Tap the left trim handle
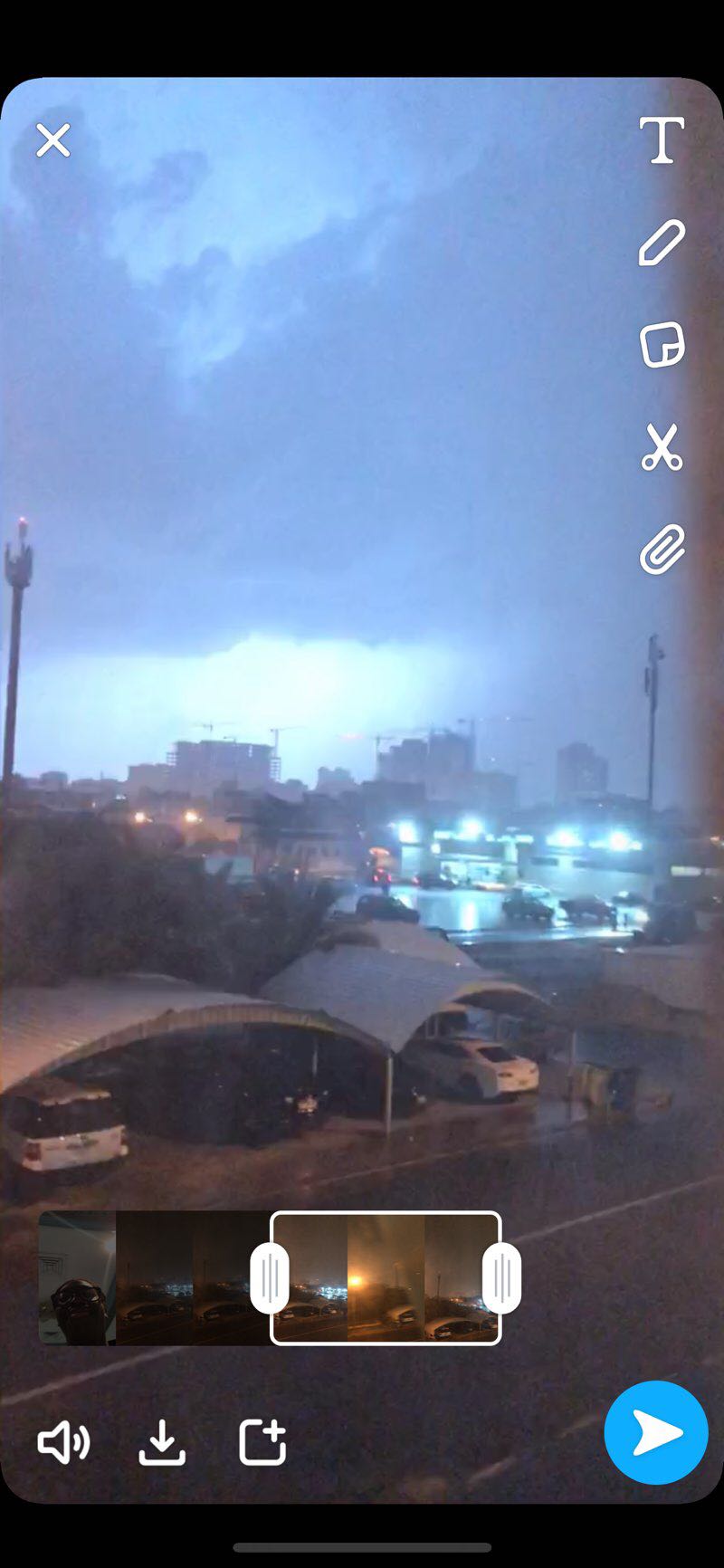Viewport: 724px width, 1568px height. click(x=270, y=1277)
